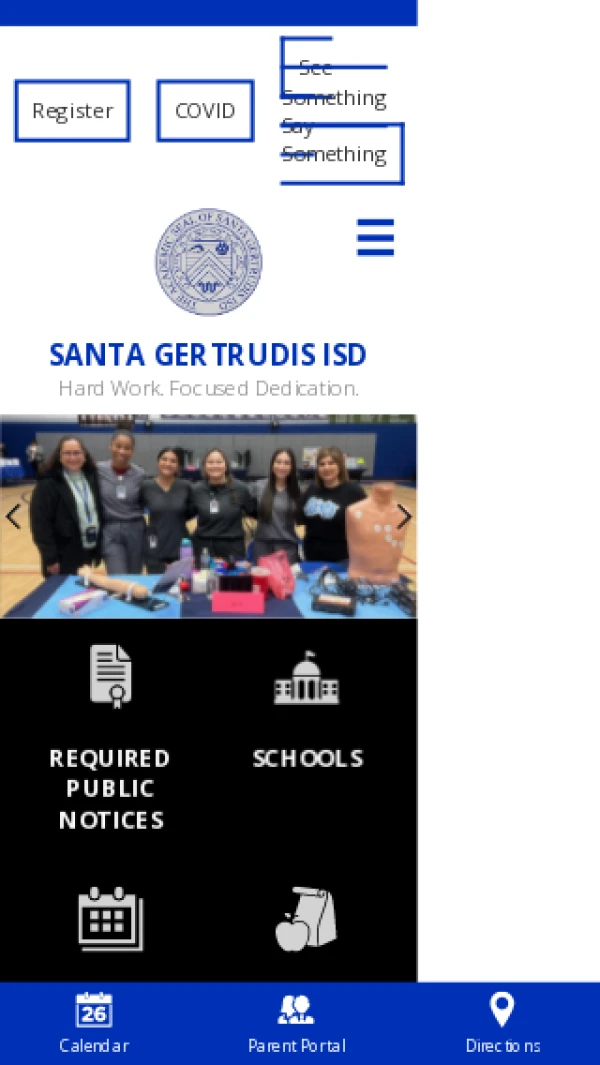The width and height of the screenshot is (600, 1065).
Task: Go to Calendar in the bottom bar
Action: coord(94,1023)
